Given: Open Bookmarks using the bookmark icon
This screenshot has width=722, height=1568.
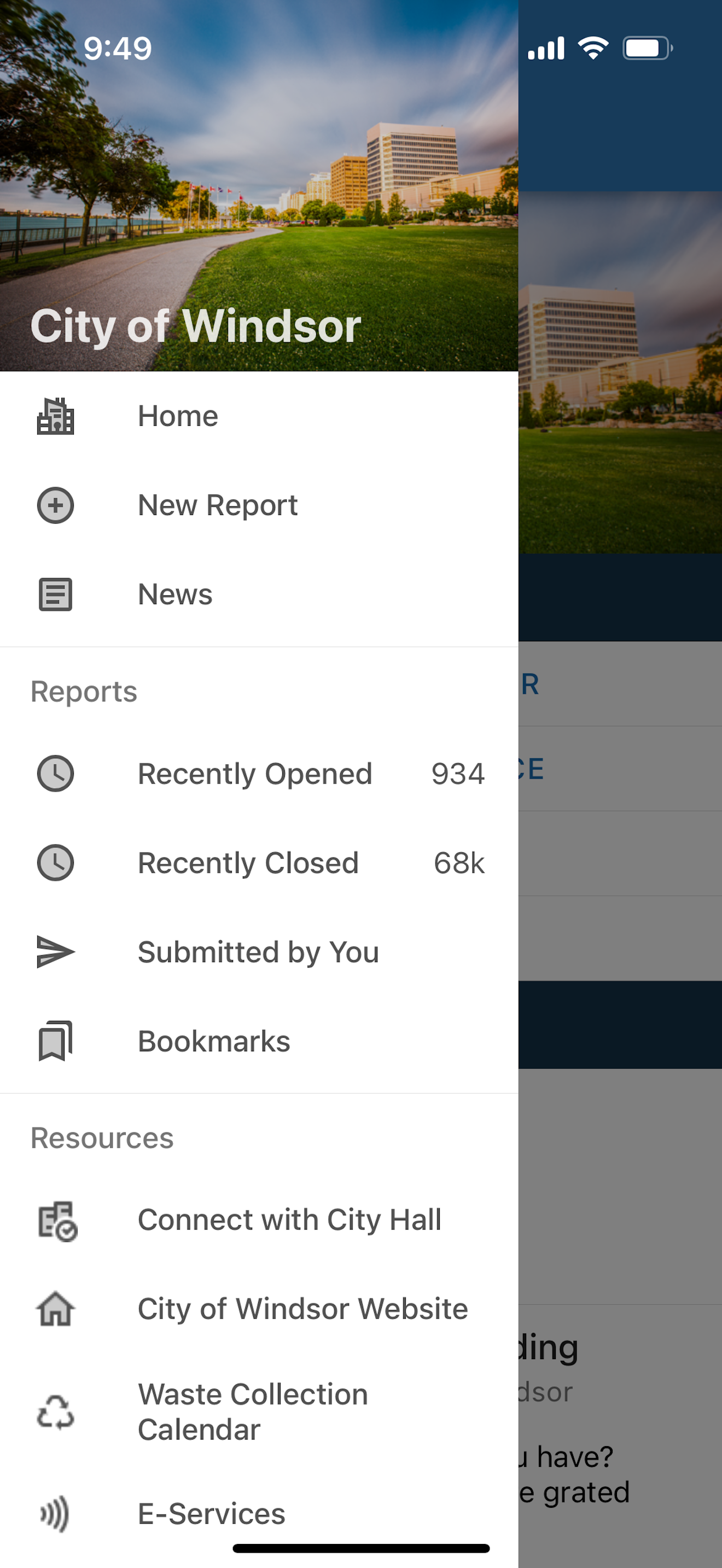Looking at the screenshot, I should [55, 1040].
